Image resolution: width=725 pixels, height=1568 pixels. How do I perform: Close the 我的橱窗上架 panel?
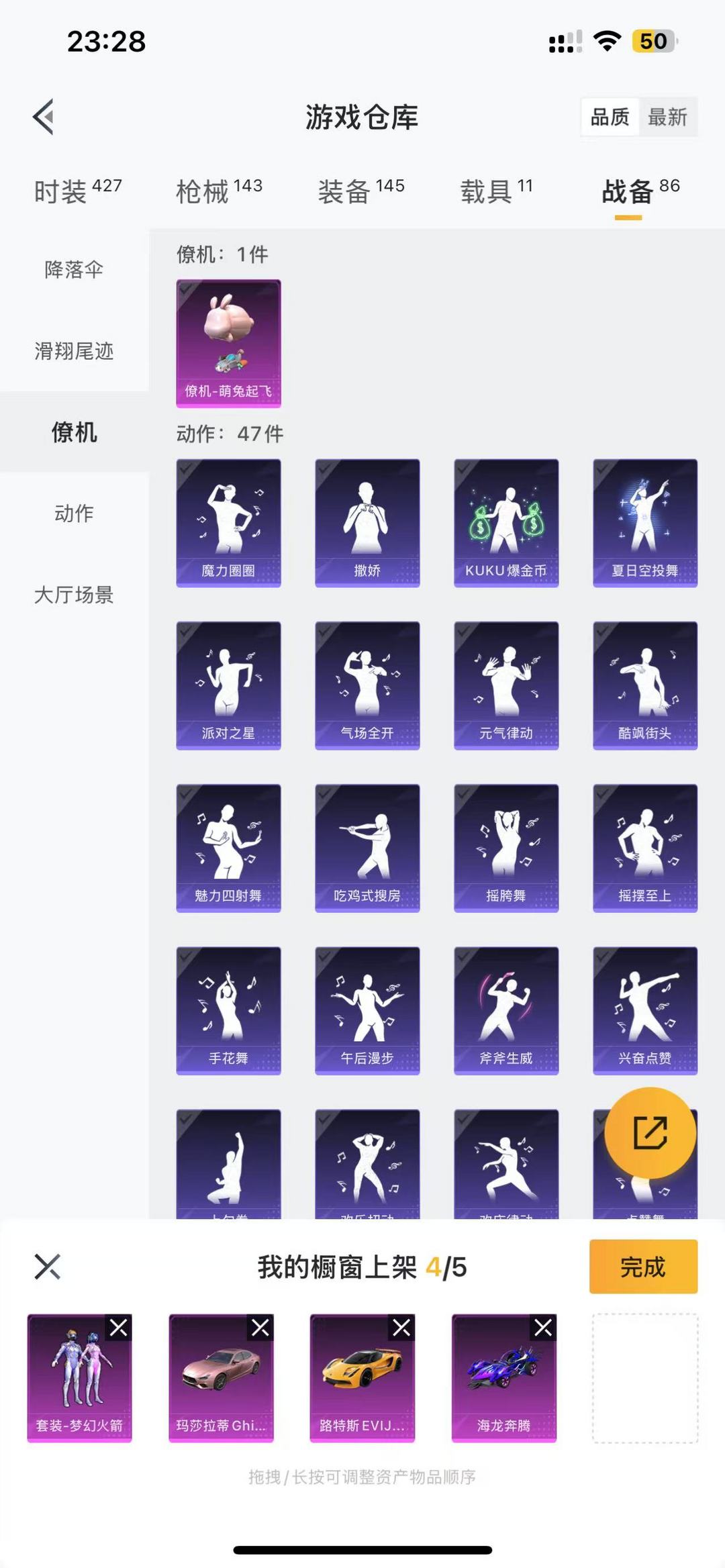tap(47, 1267)
